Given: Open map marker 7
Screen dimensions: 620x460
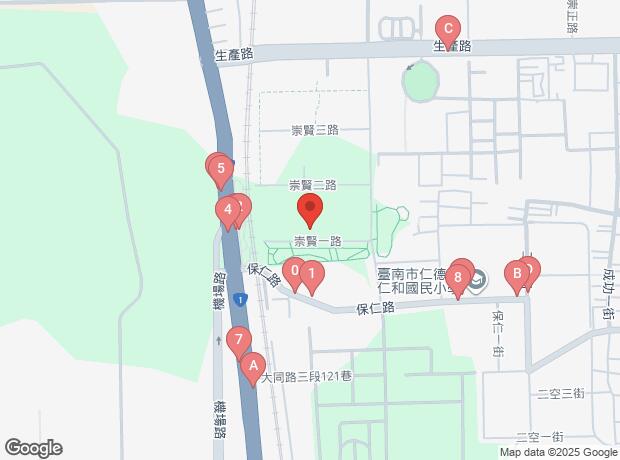Looking at the screenshot, I should pyautogui.click(x=238, y=340).
